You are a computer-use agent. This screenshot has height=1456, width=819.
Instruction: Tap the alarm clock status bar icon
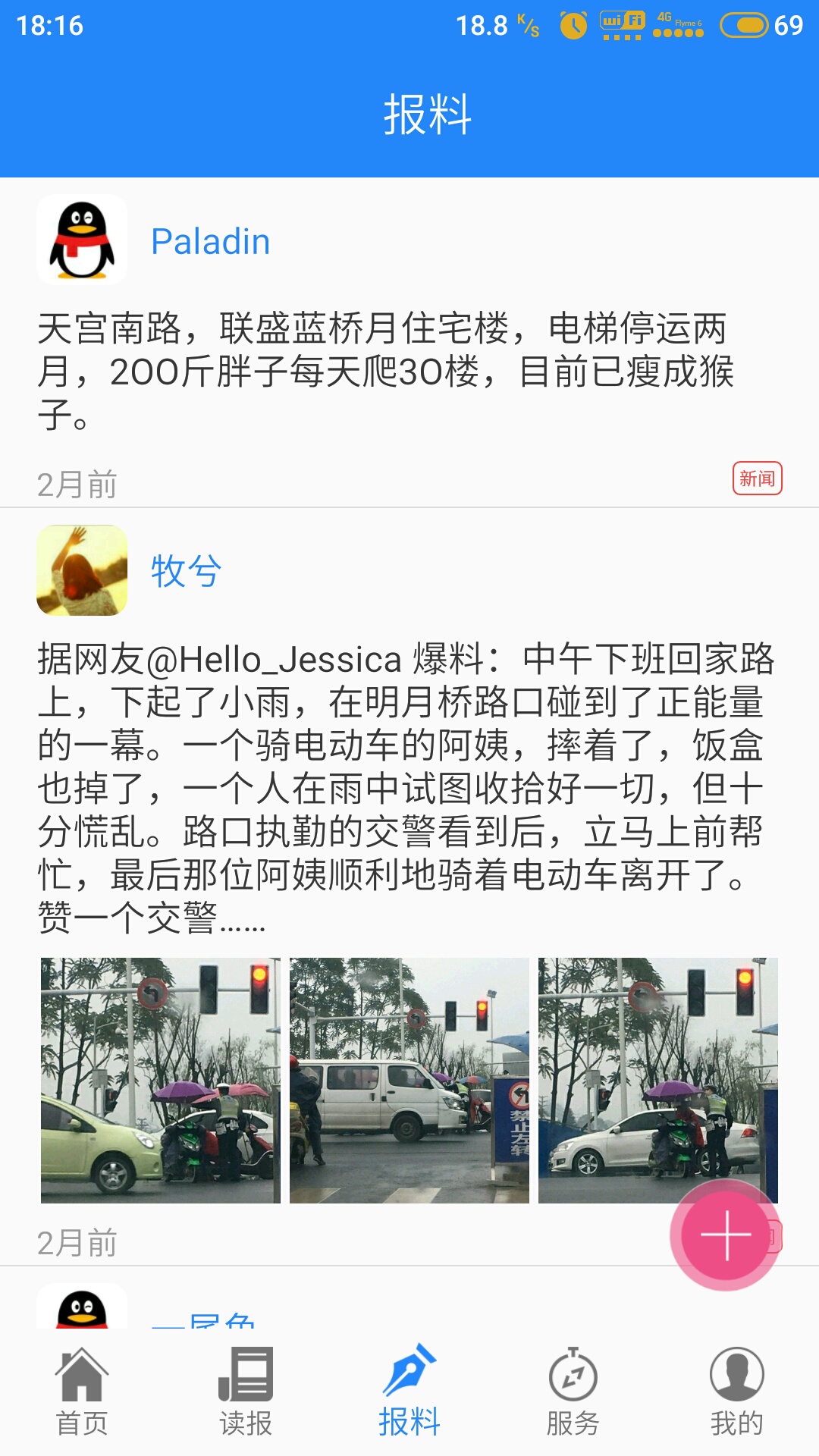[574, 24]
